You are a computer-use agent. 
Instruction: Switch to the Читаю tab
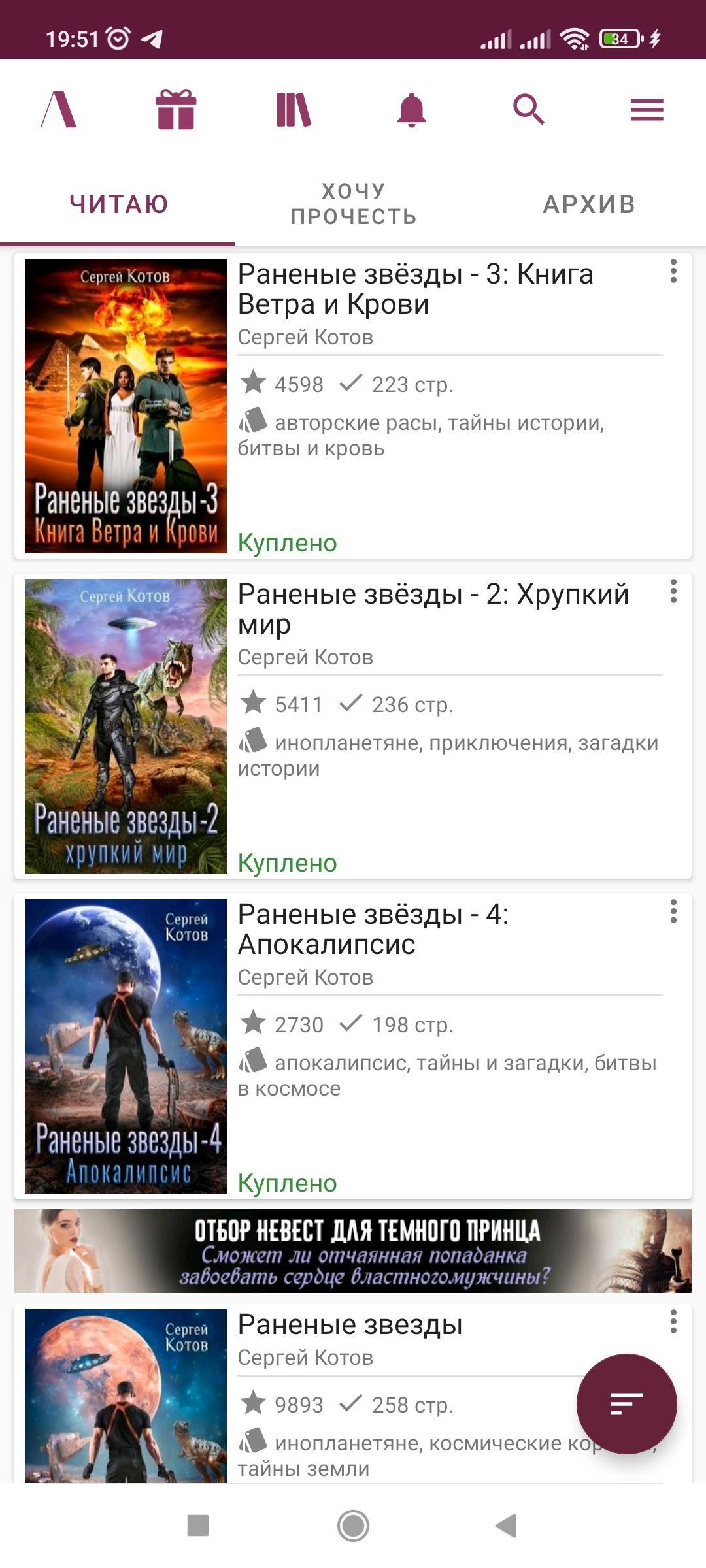118,204
